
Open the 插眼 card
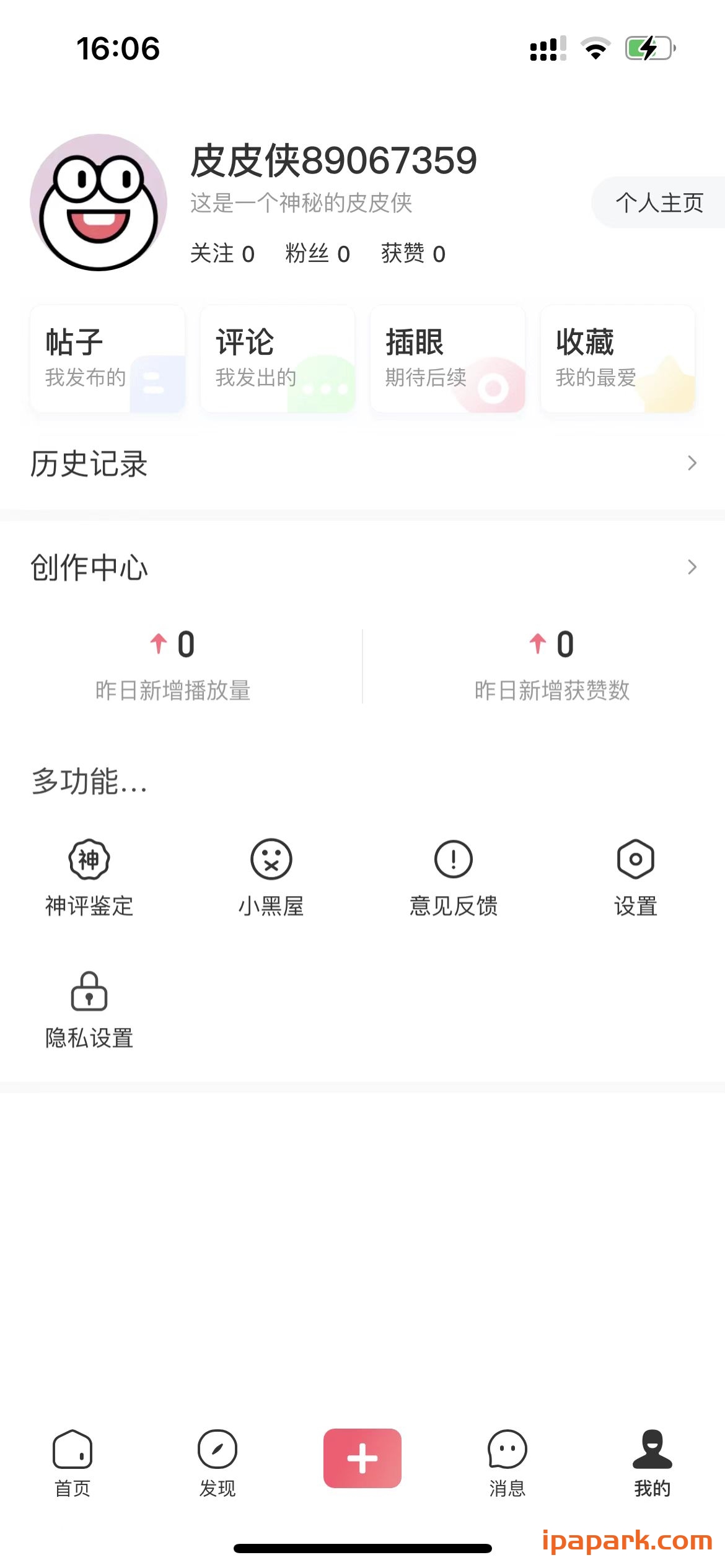pos(447,358)
